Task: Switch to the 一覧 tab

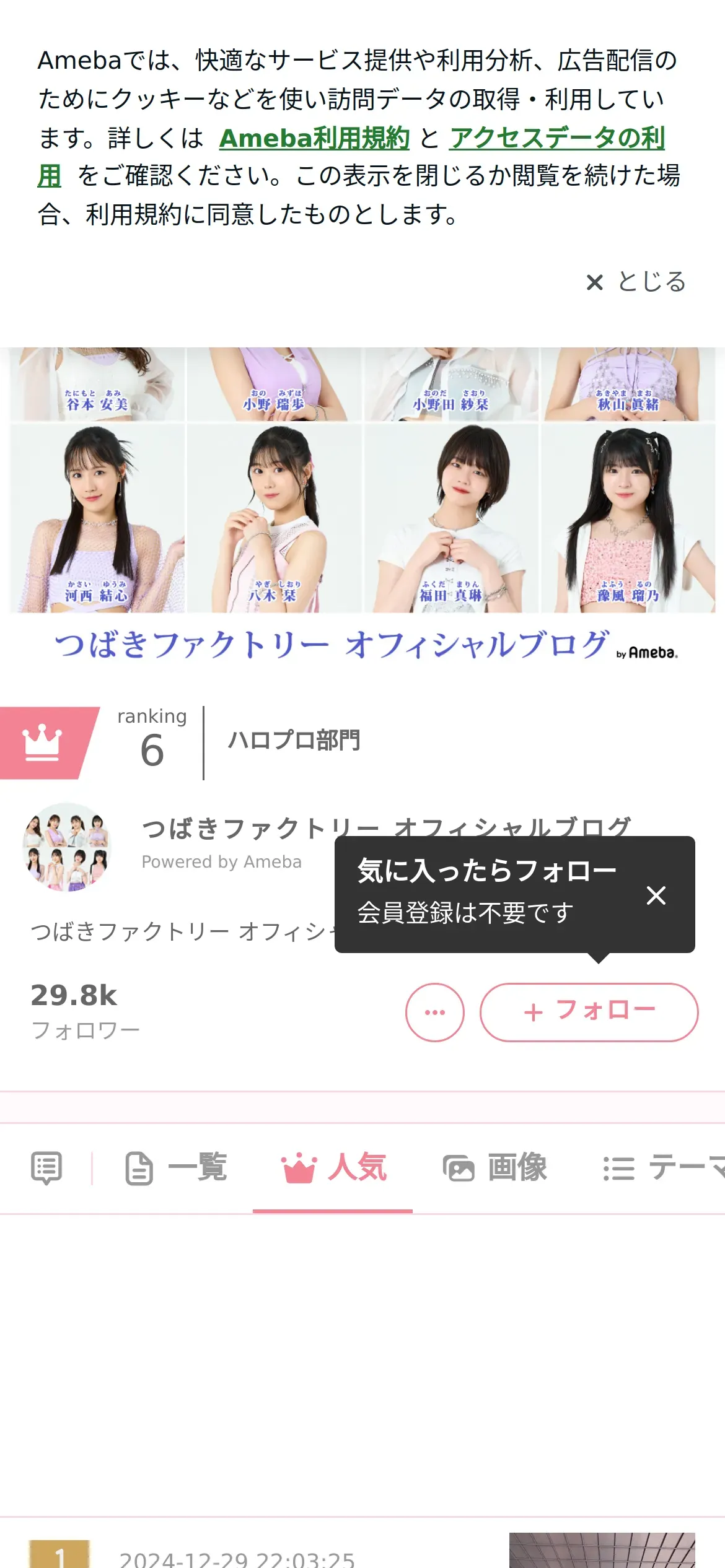Action: (177, 1168)
